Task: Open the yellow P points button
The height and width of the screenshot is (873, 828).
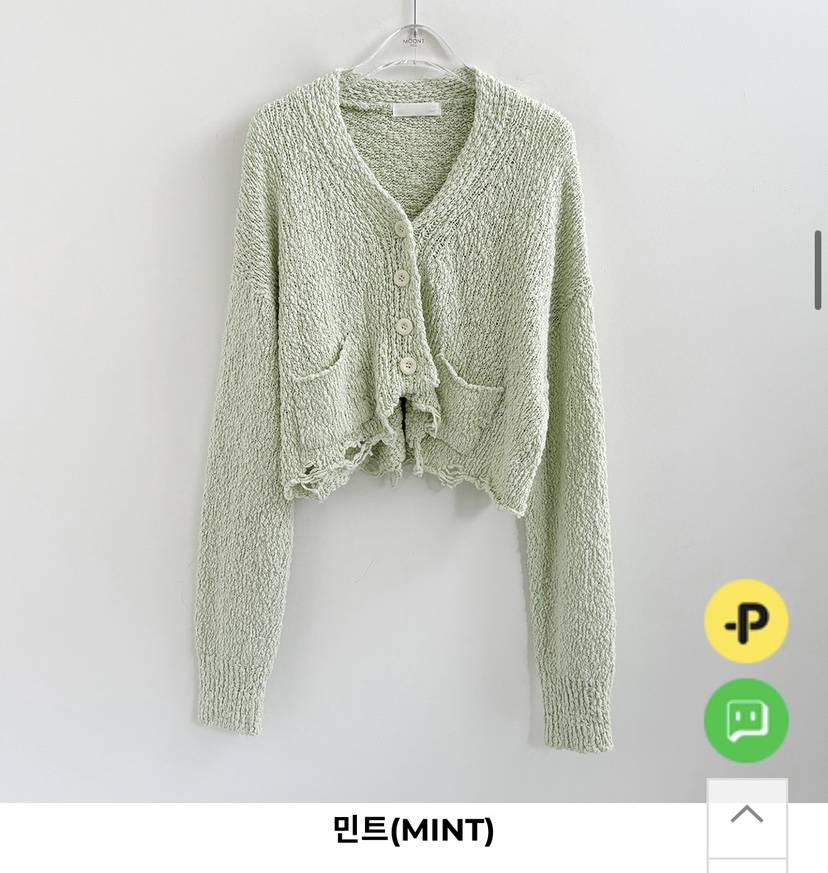Action: 746,621
